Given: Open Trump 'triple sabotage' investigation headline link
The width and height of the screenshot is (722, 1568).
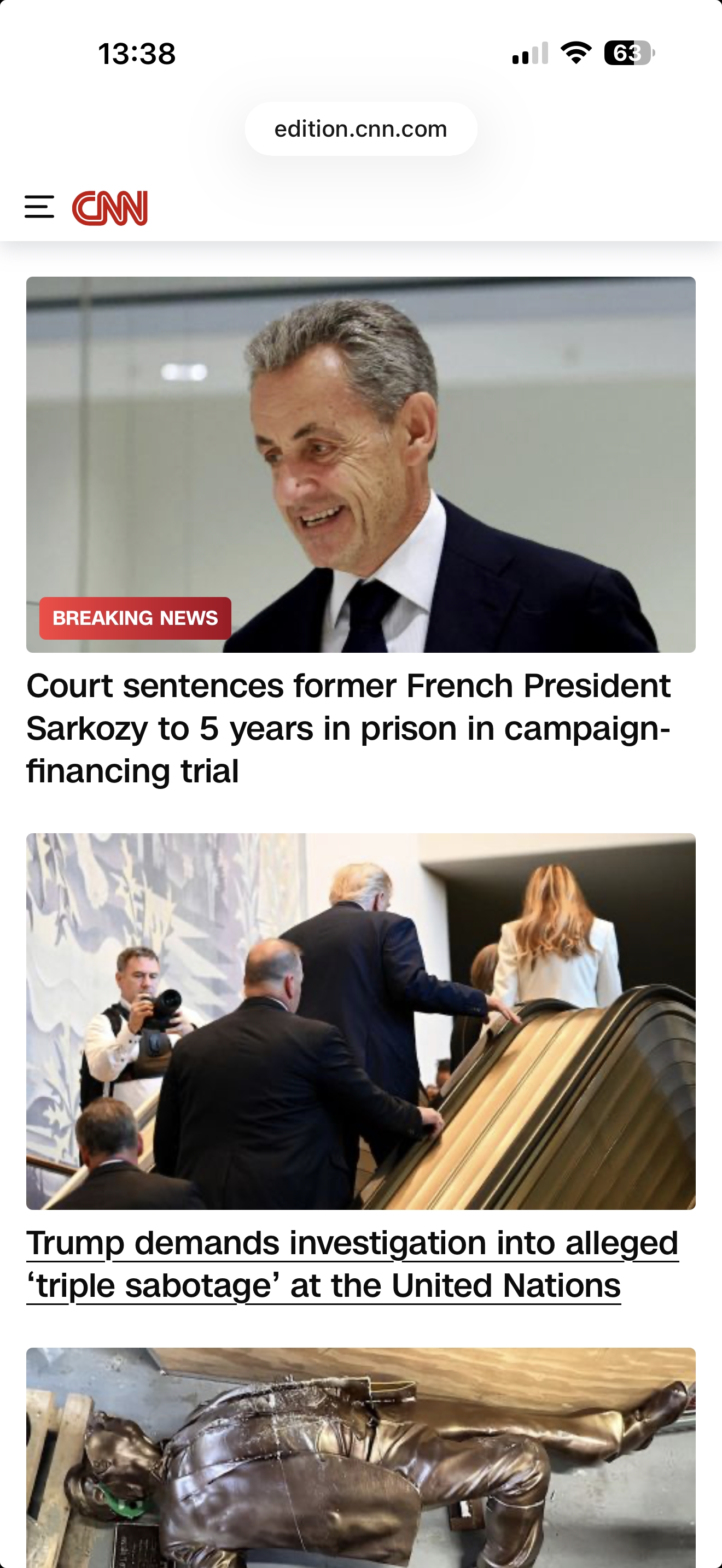Looking at the screenshot, I should coord(352,1264).
